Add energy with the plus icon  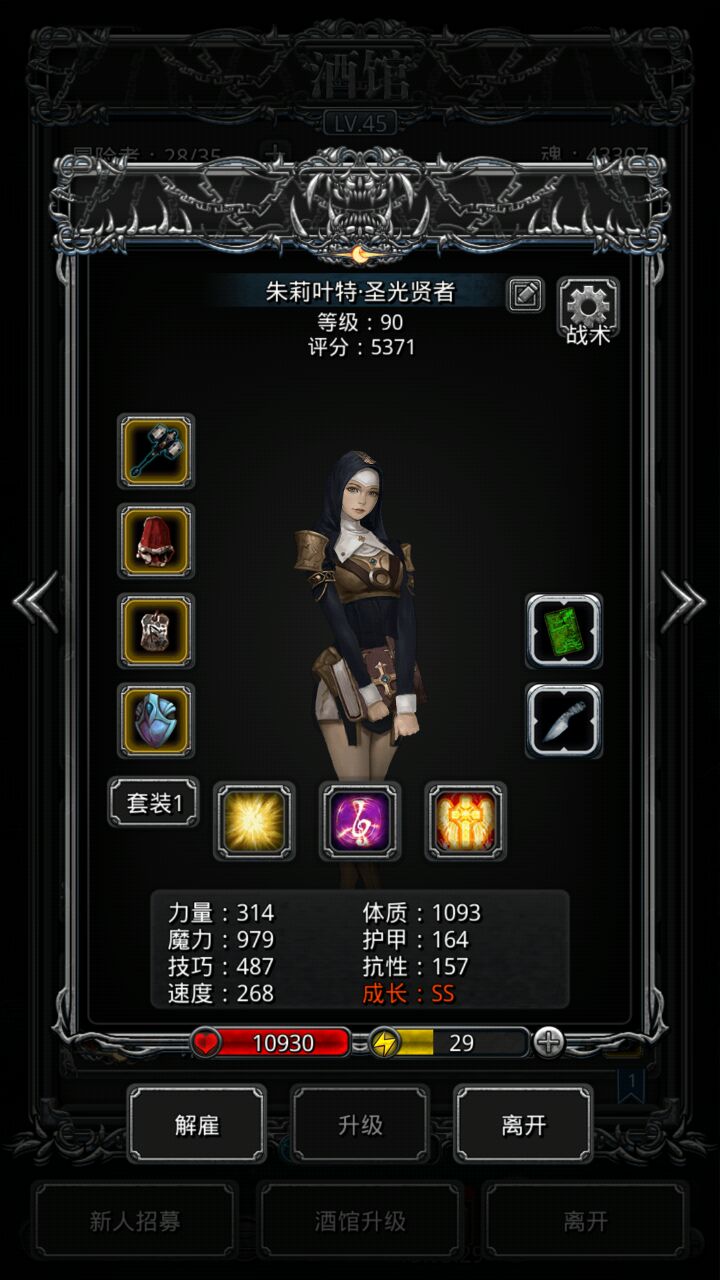point(548,1043)
